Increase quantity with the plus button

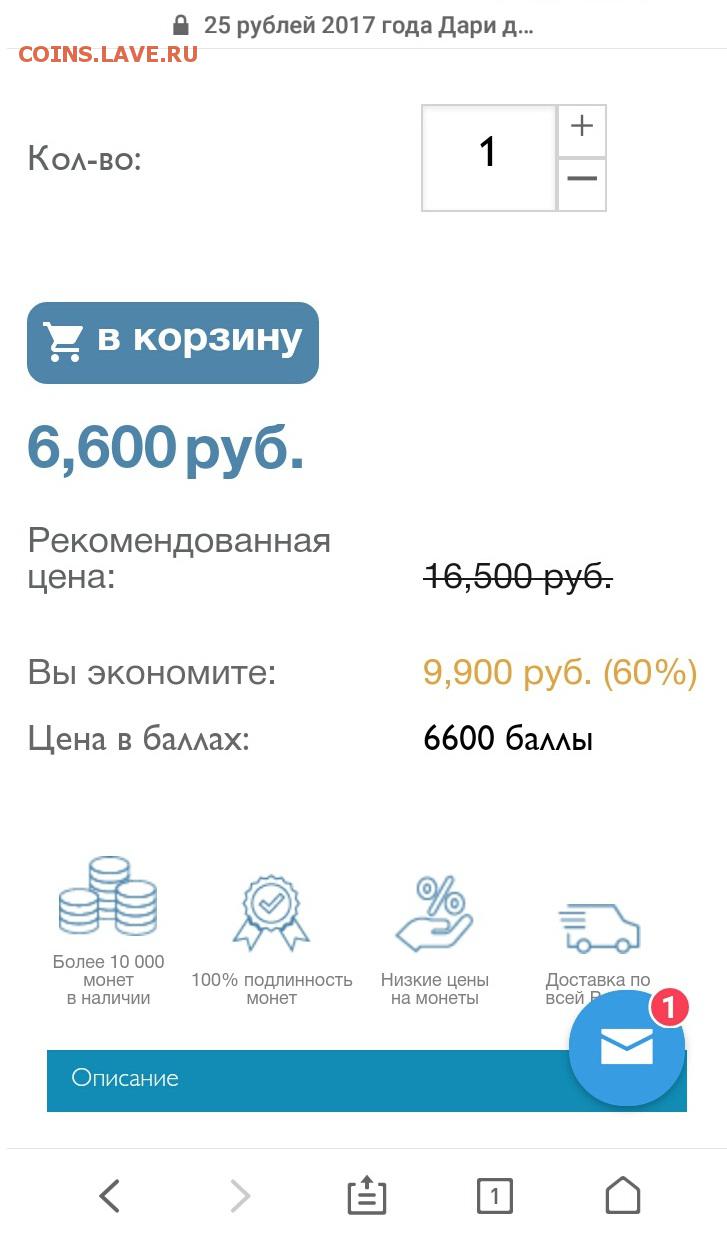581,129
